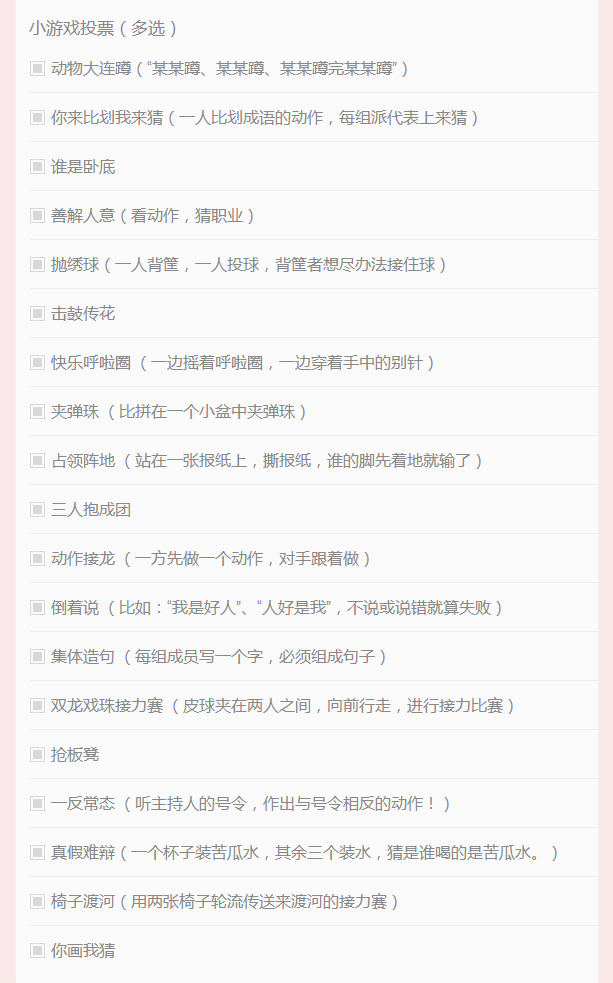Select 椅子渡河 game

tap(38, 901)
